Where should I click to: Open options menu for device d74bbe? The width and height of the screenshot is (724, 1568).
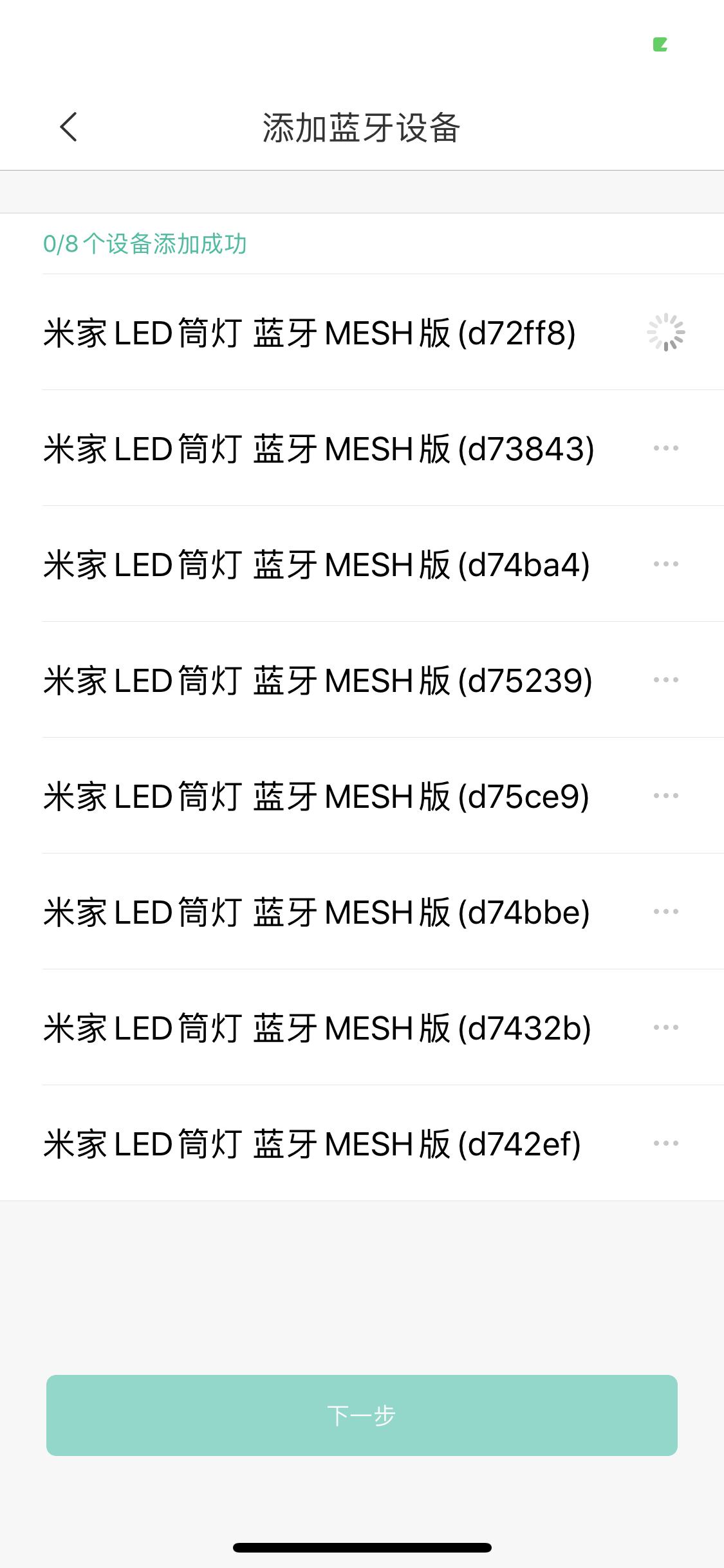click(x=666, y=911)
